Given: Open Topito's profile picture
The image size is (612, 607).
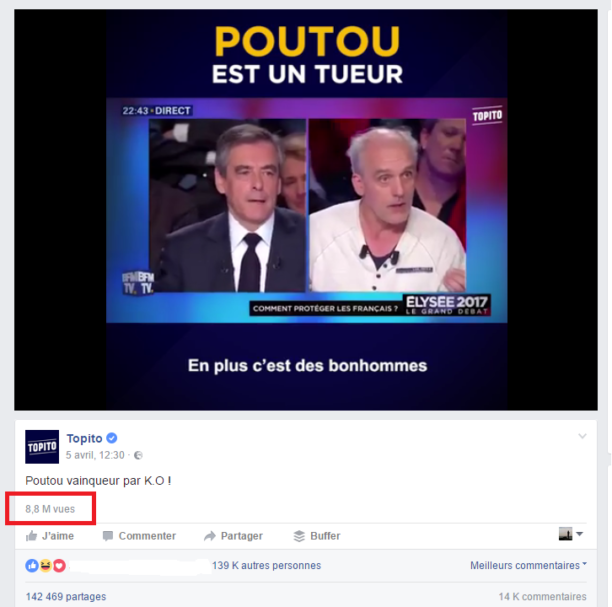Looking at the screenshot, I should click(x=42, y=446).
